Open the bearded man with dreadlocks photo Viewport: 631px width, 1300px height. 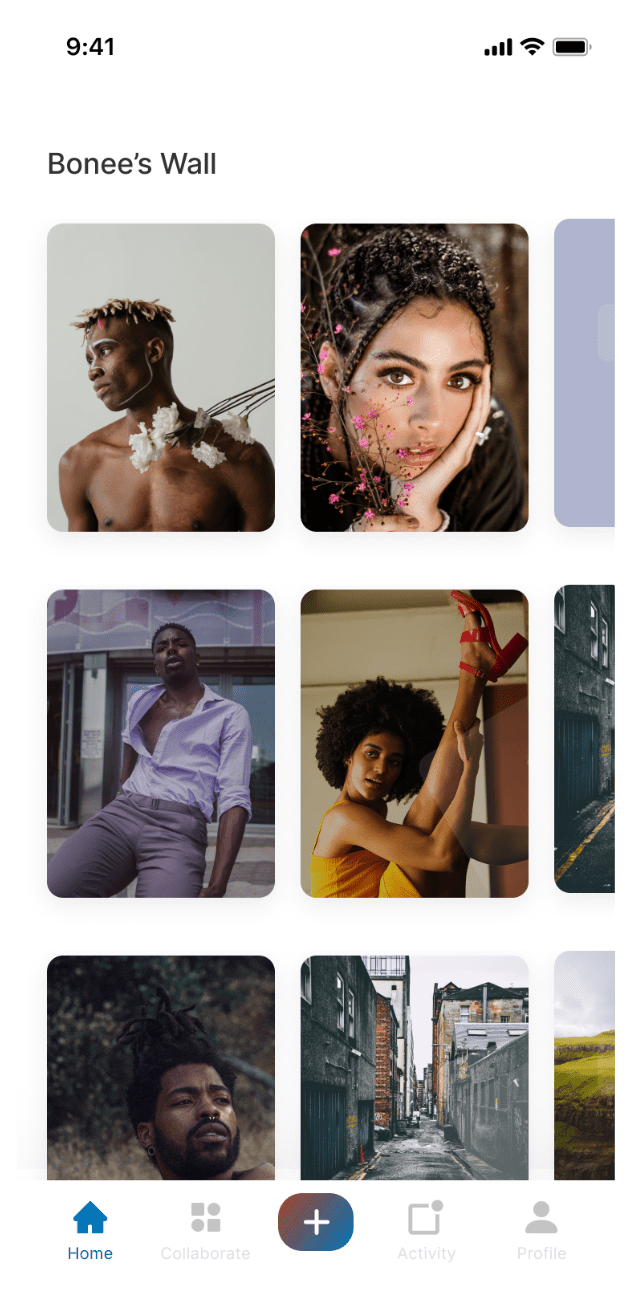pyautogui.click(x=161, y=1065)
